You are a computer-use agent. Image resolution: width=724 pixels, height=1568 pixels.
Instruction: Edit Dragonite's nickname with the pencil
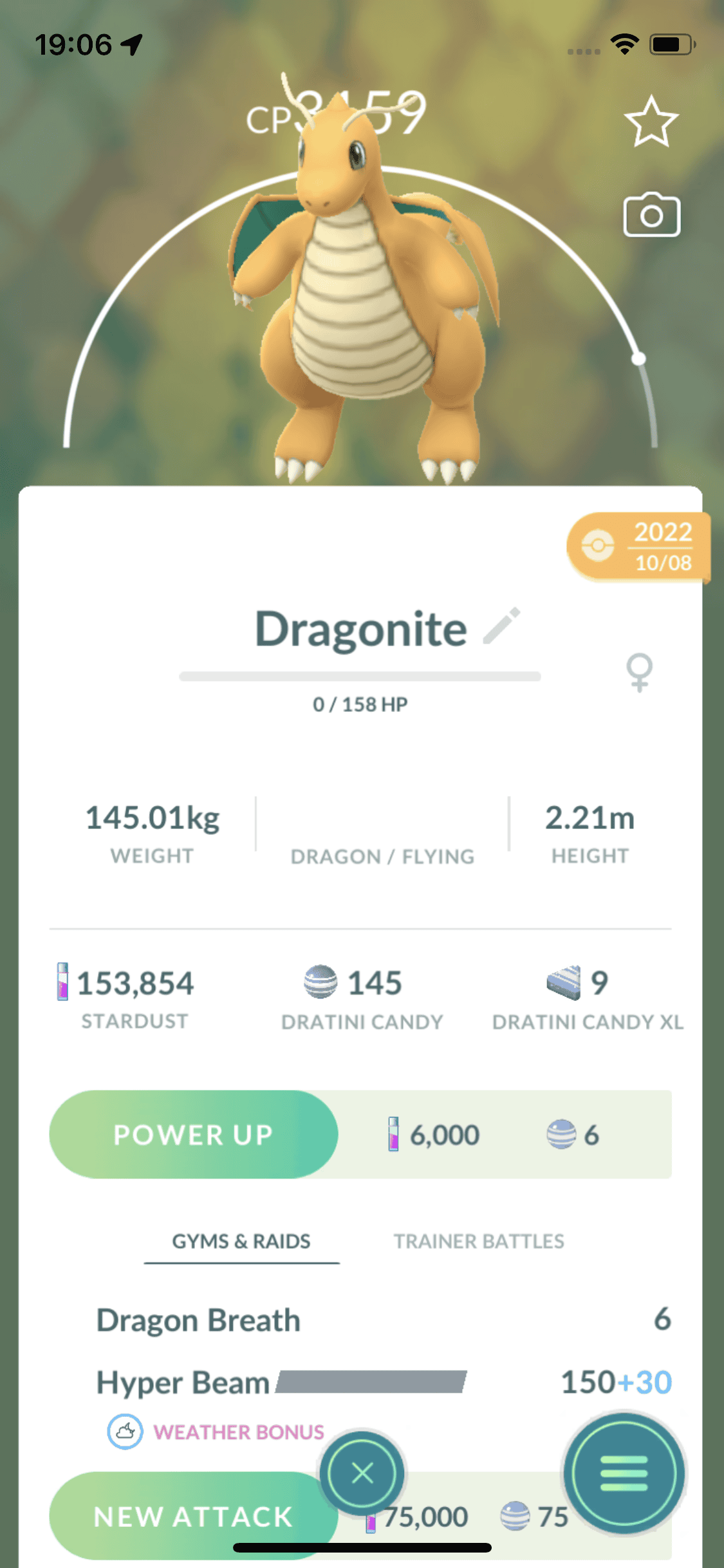[x=502, y=626]
